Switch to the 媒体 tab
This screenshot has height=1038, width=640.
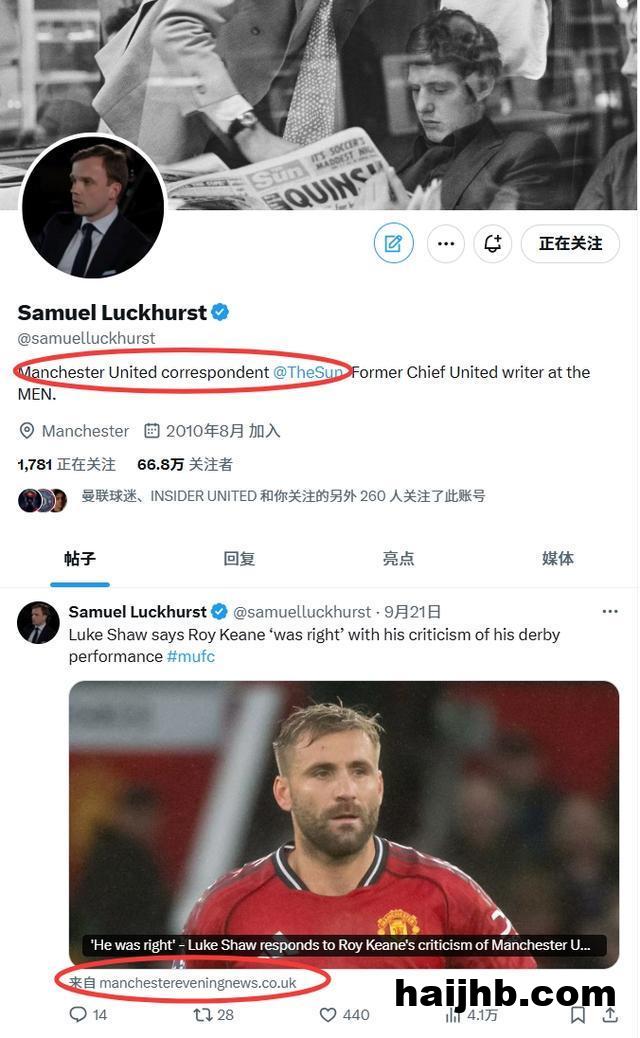558,558
